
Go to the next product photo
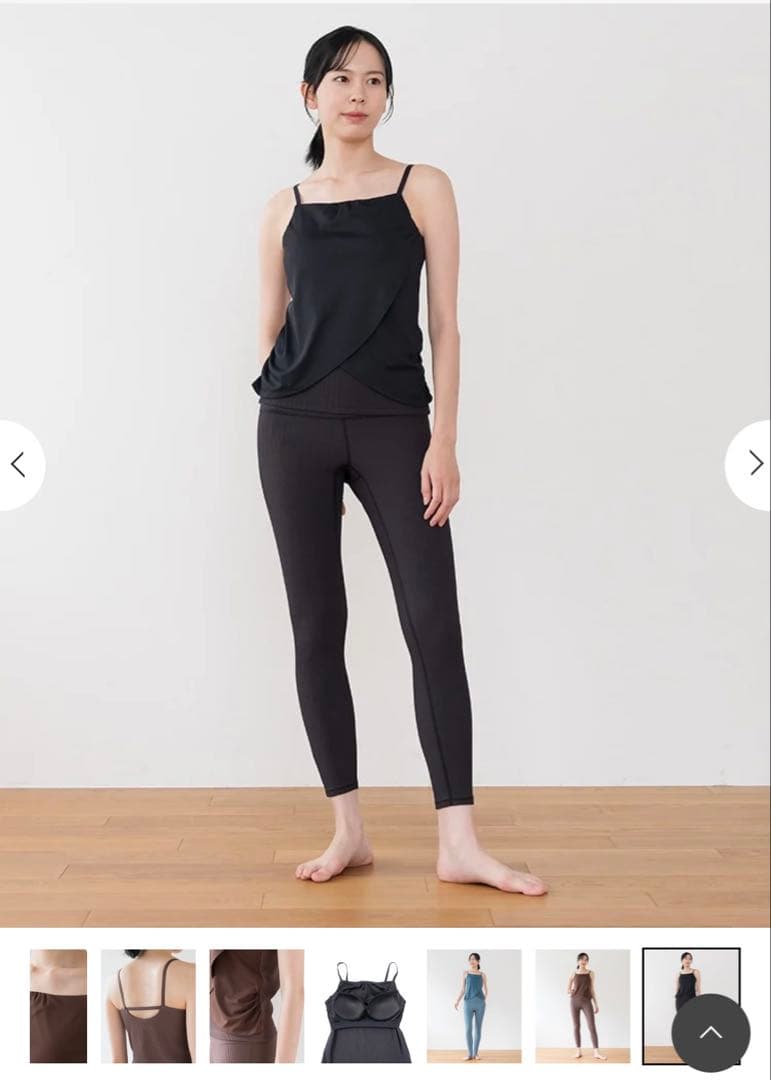point(752,464)
